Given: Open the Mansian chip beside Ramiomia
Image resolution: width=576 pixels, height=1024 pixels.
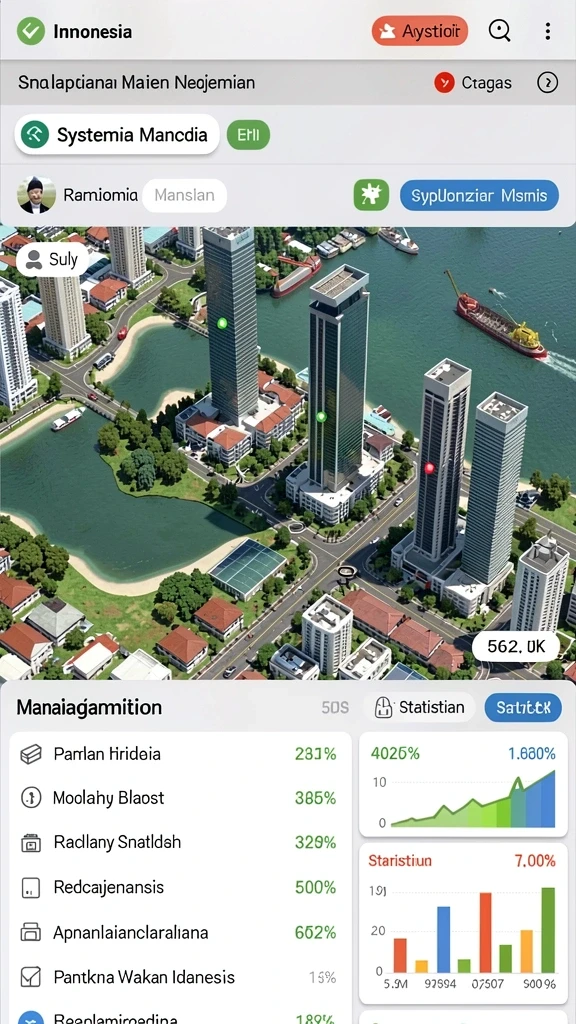Looking at the screenshot, I should click(x=184, y=195).
